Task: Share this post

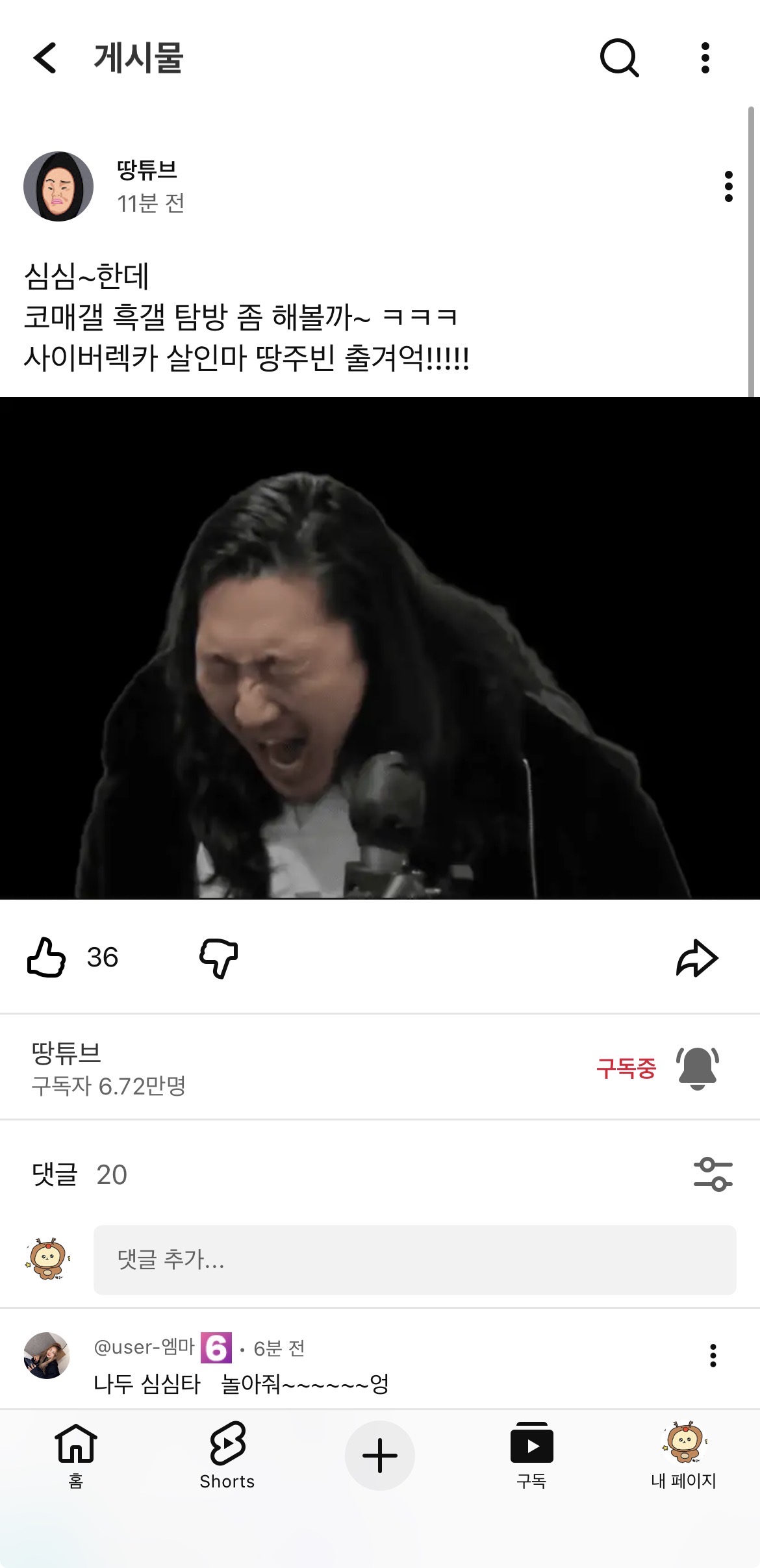Action: 697,958
